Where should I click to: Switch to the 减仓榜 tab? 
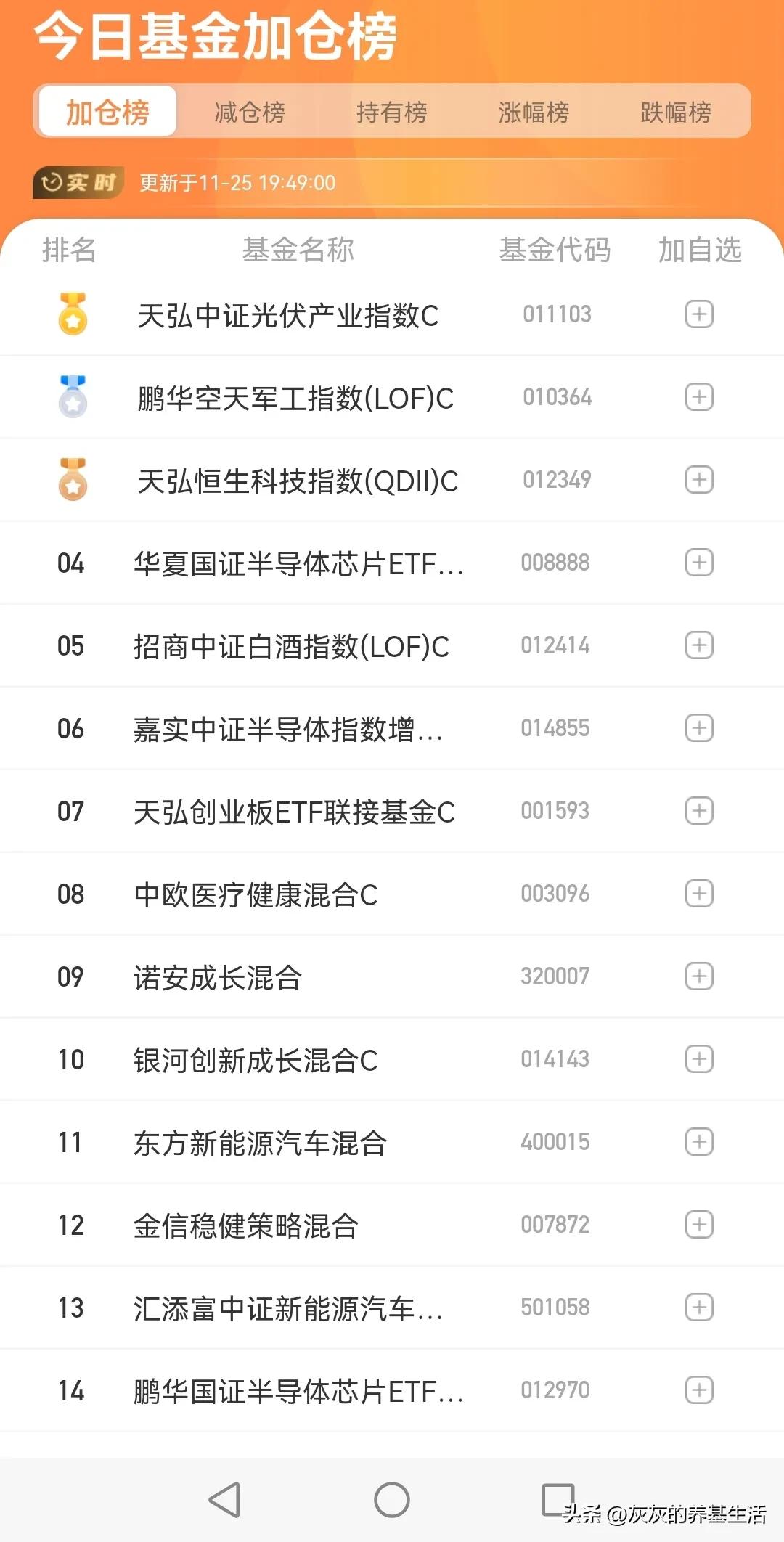[x=250, y=110]
